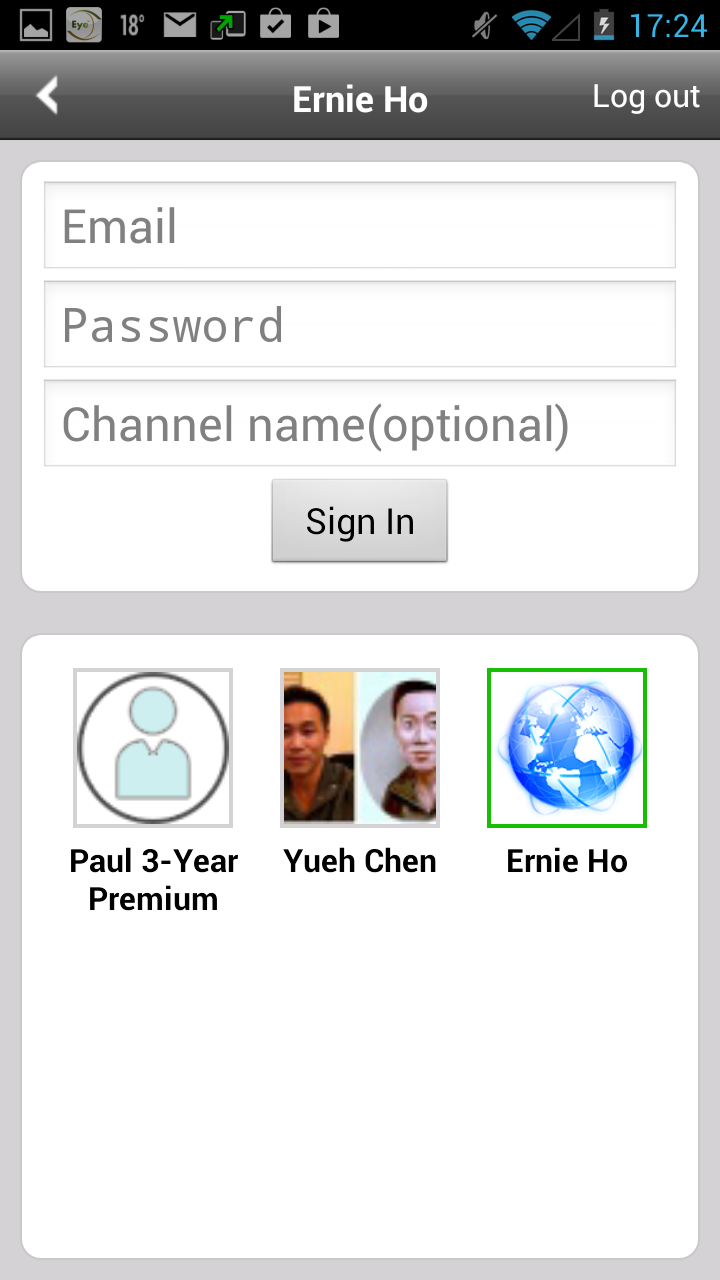Tap the Sign In button
Viewport: 720px width, 1280px height.
pyautogui.click(x=360, y=521)
